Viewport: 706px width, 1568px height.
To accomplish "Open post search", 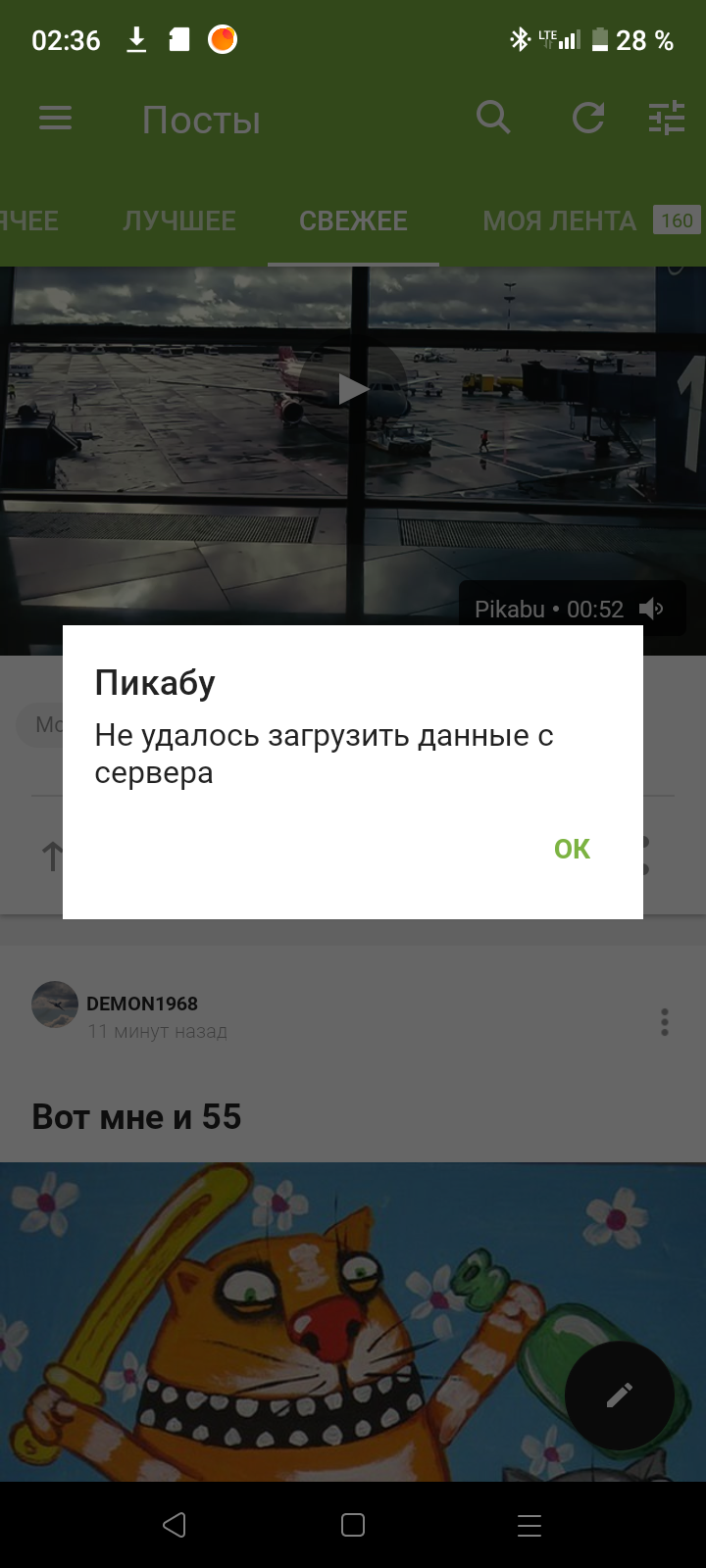I will 493,120.
